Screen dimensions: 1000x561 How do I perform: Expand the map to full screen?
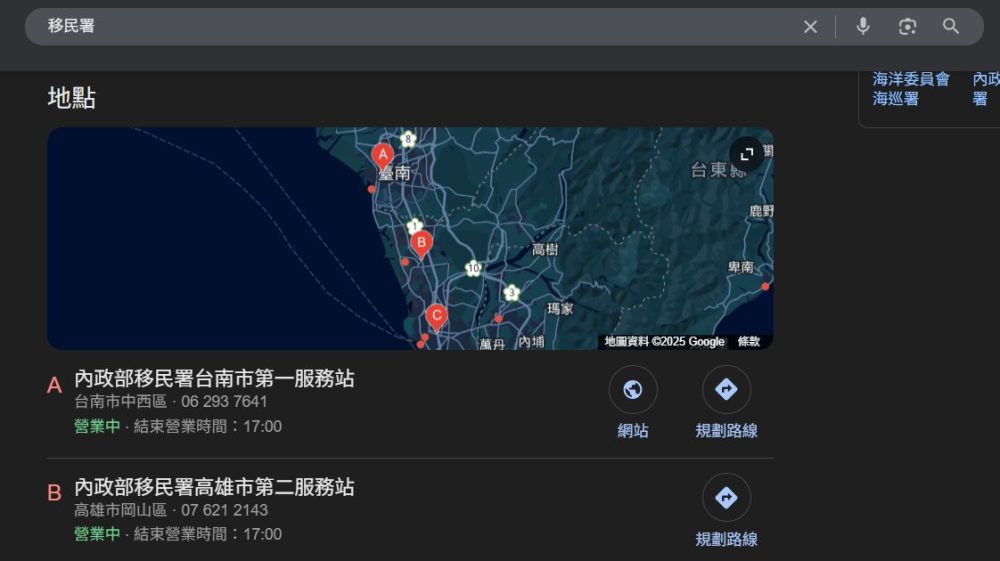(x=746, y=154)
